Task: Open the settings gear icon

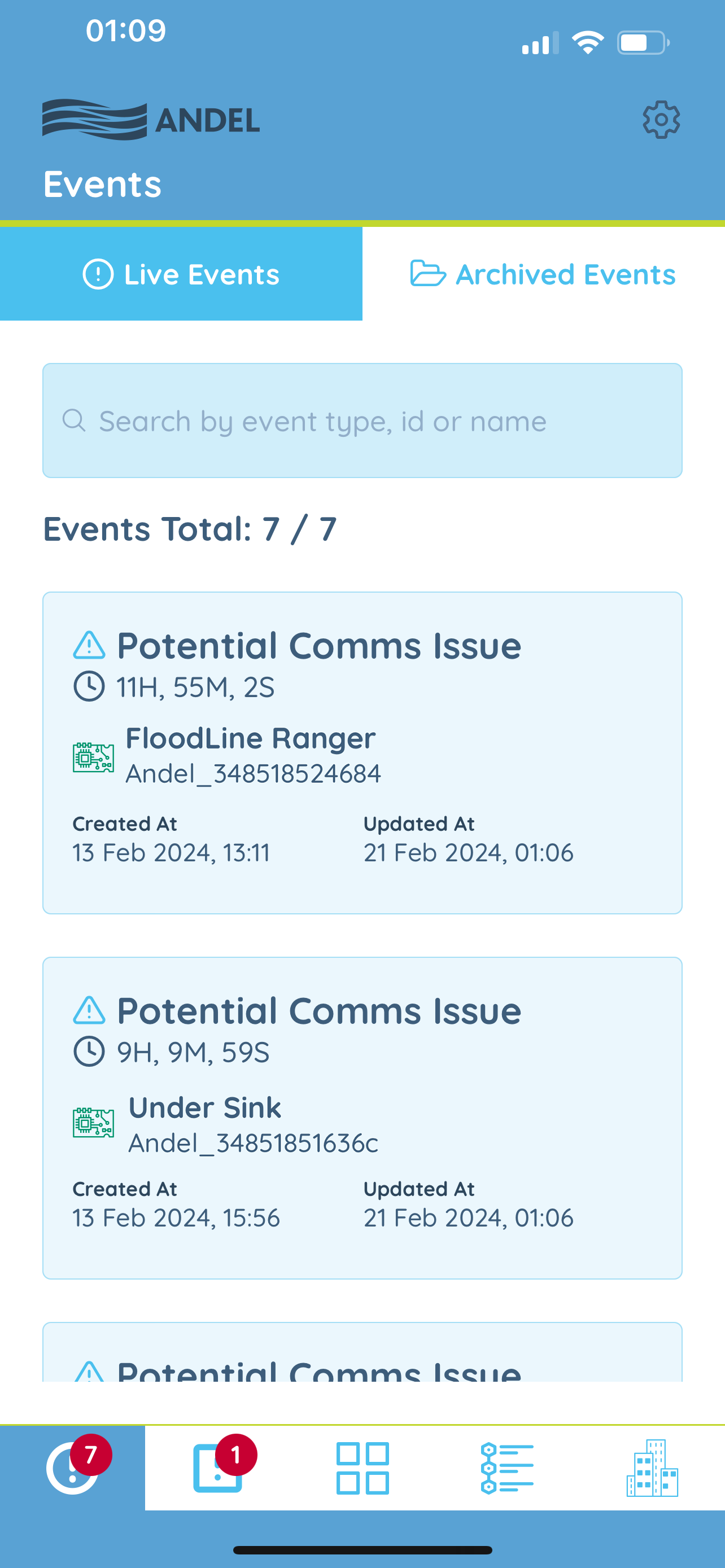Action: point(661,120)
